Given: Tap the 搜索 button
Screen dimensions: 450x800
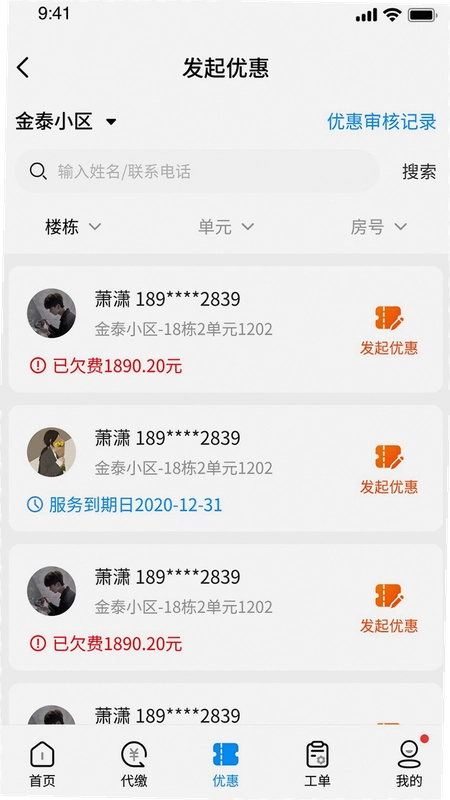Looking at the screenshot, I should click(419, 171).
